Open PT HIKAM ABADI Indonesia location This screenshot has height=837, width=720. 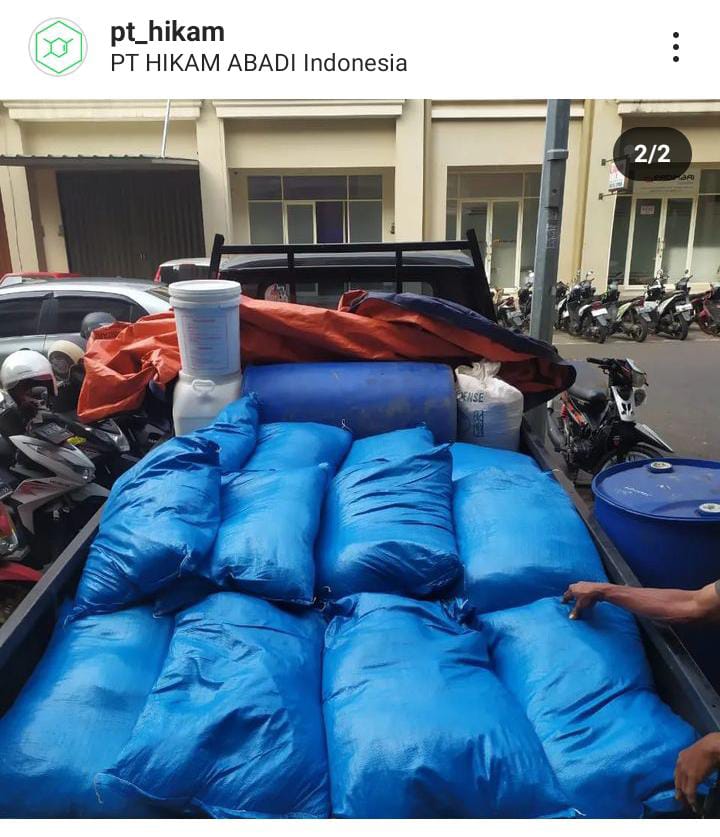[x=258, y=63]
